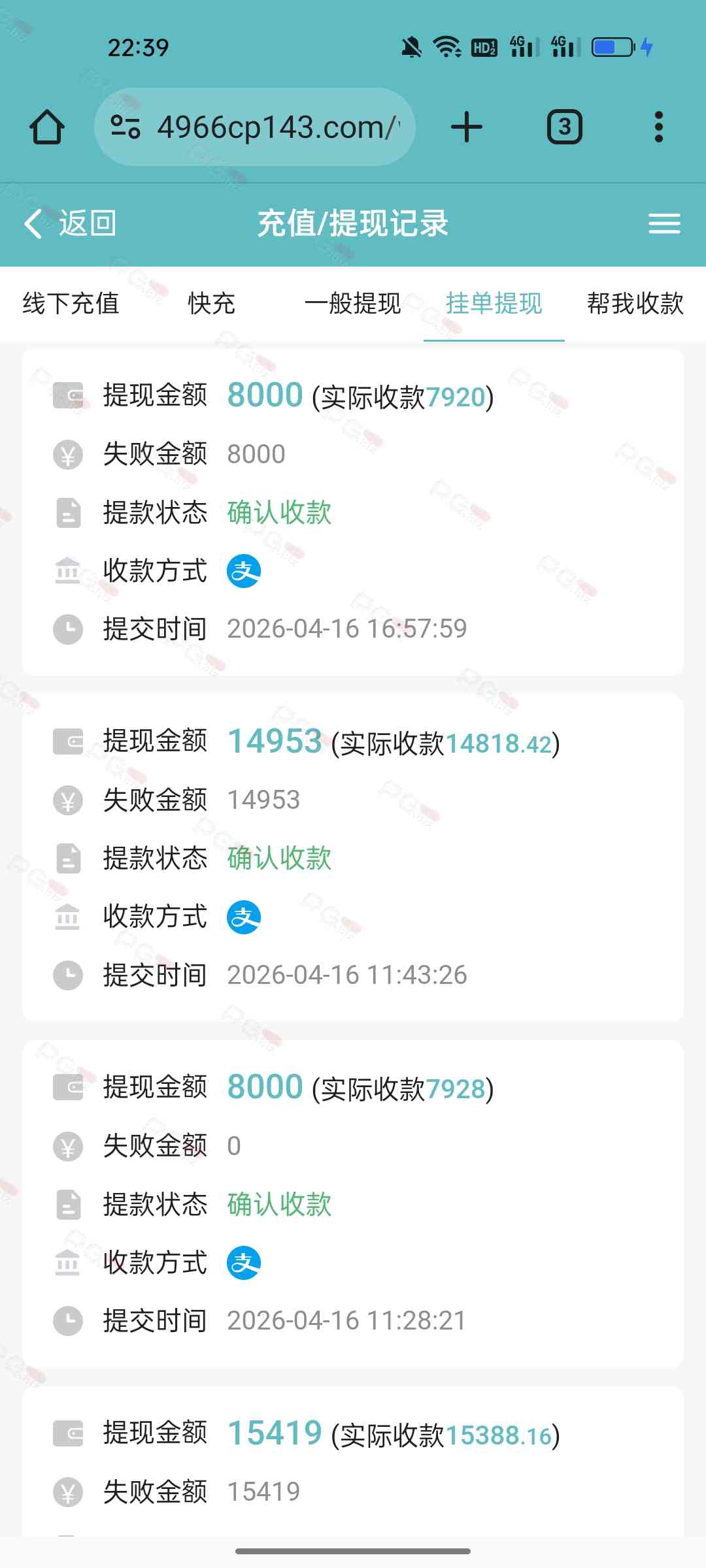Switch to the 帮我收款 tab
Viewport: 706px width, 1568px height.
click(635, 304)
